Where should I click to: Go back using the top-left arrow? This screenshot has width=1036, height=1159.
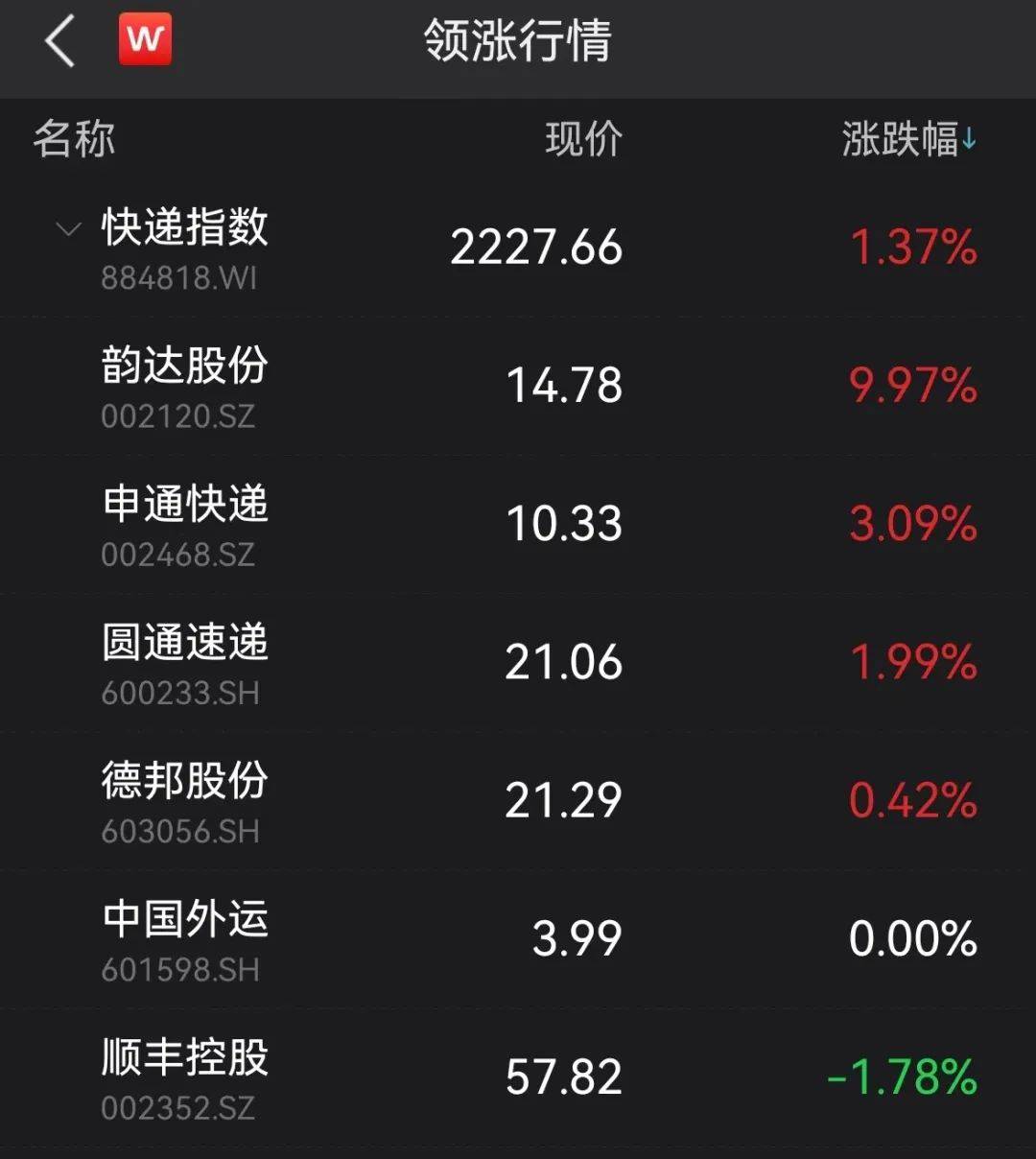pos(59,42)
